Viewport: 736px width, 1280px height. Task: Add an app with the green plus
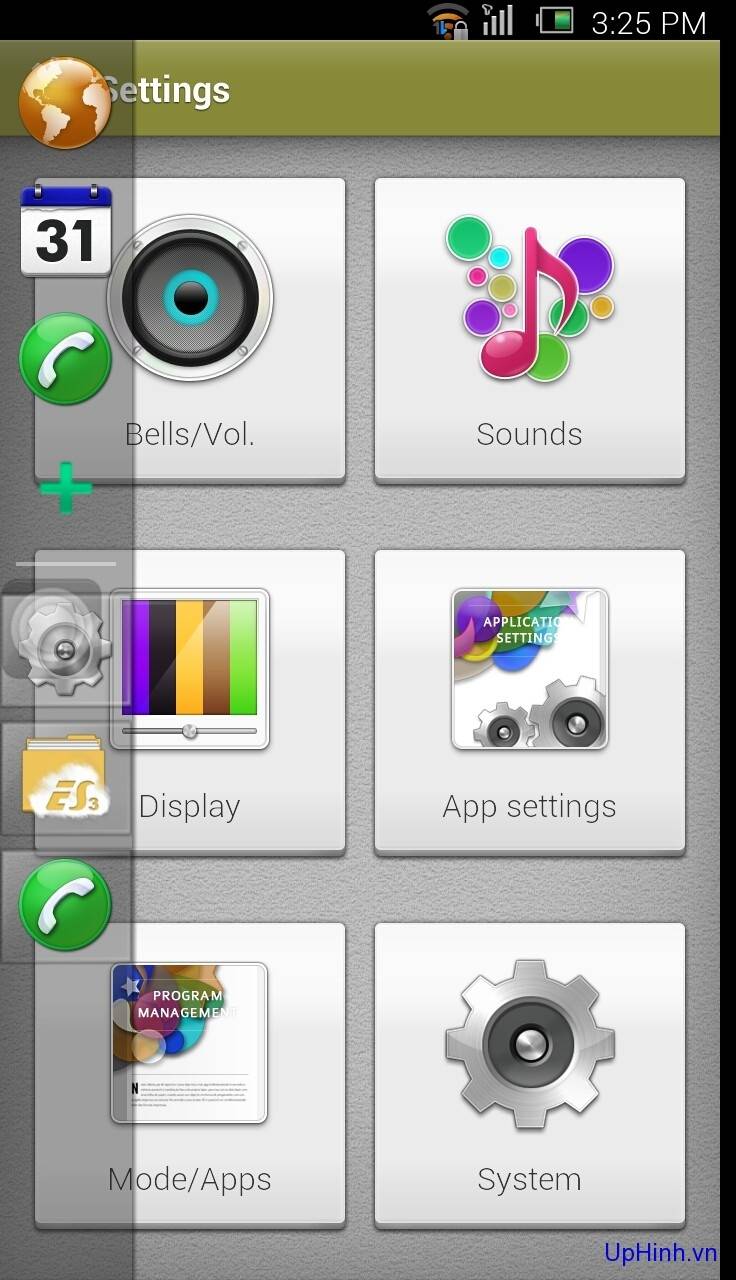66,488
